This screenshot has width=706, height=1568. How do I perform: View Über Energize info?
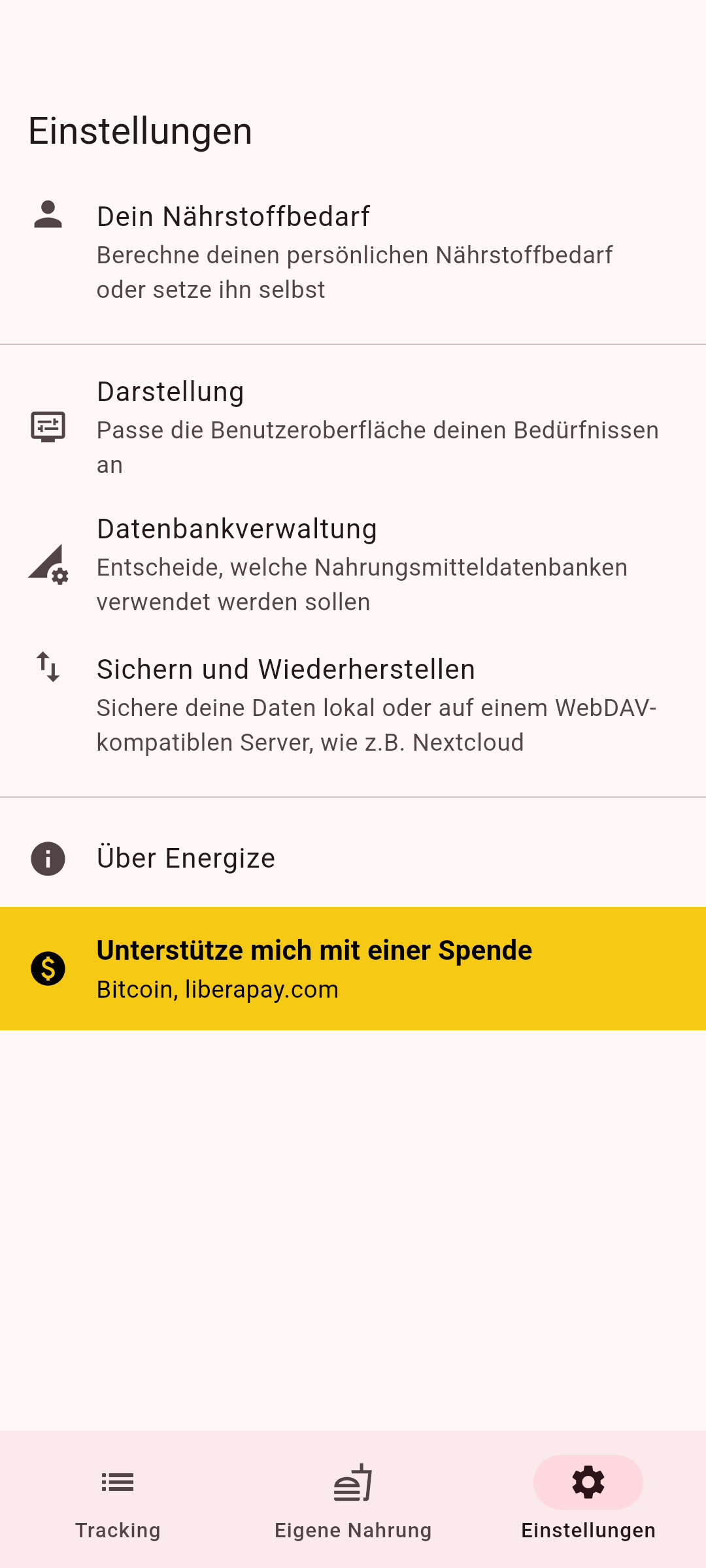(353, 858)
